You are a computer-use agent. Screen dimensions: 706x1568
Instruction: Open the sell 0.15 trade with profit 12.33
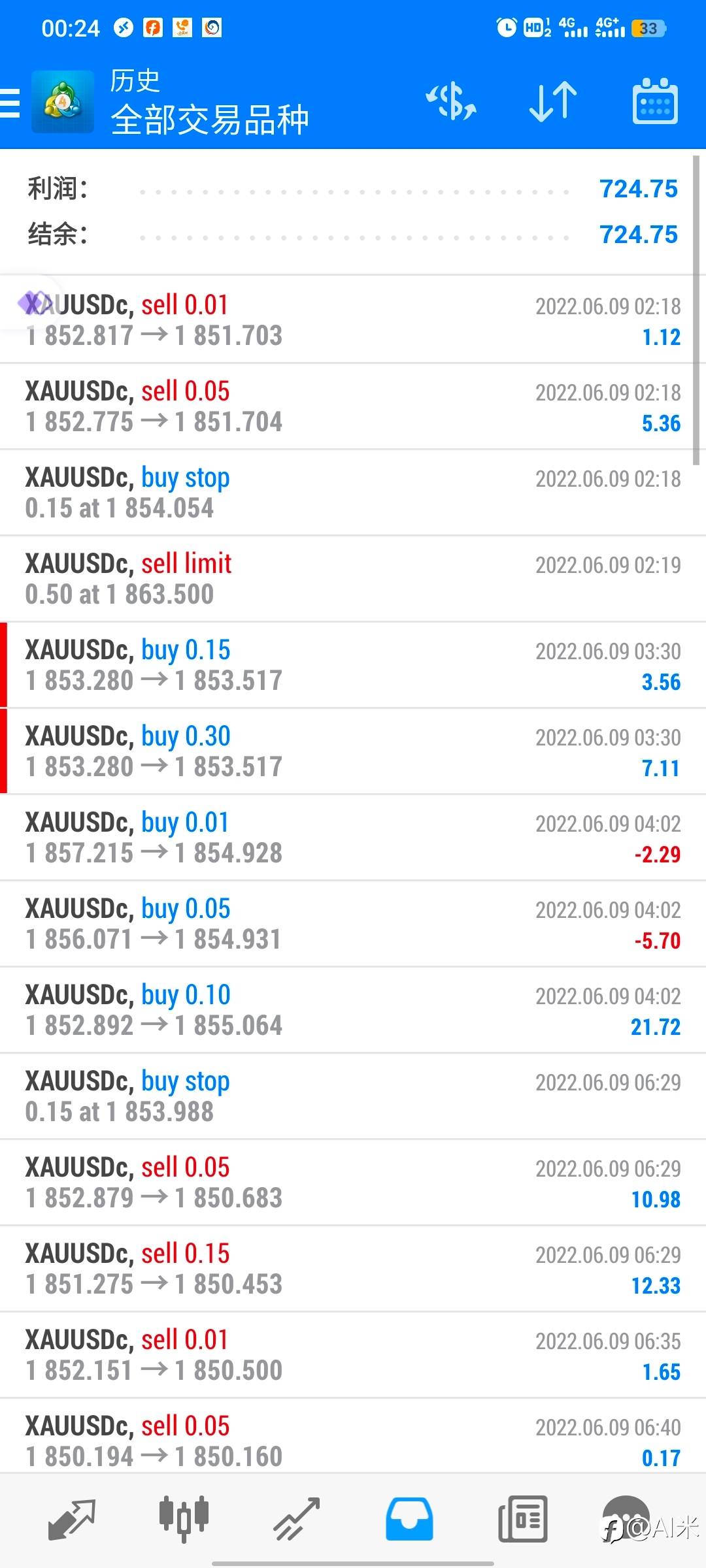(353, 1269)
